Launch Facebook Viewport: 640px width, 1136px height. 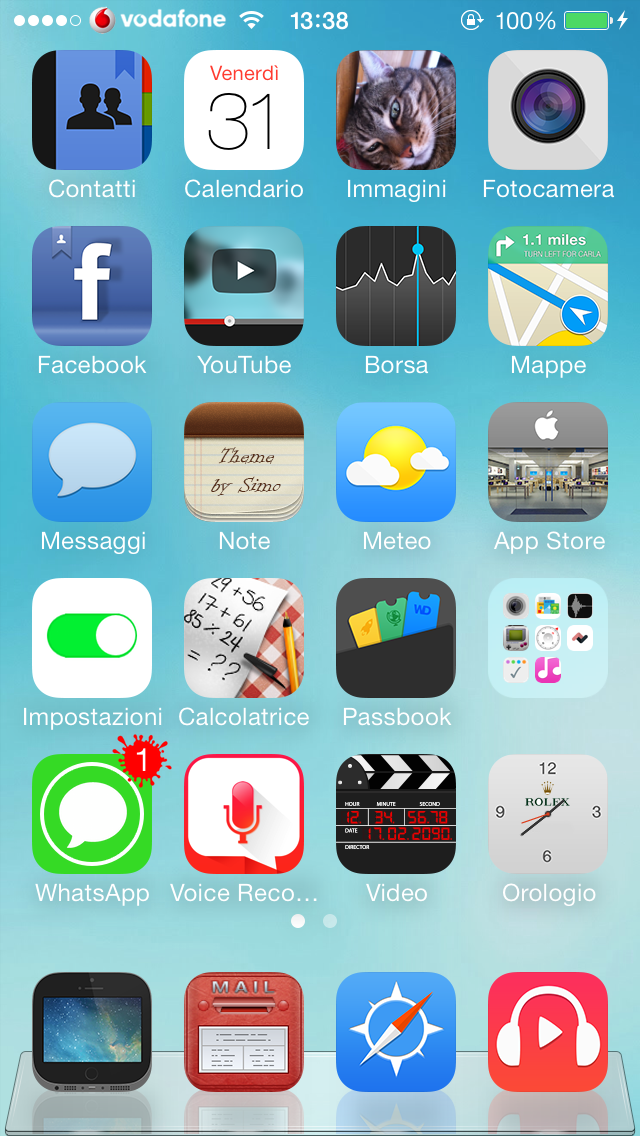[92, 286]
